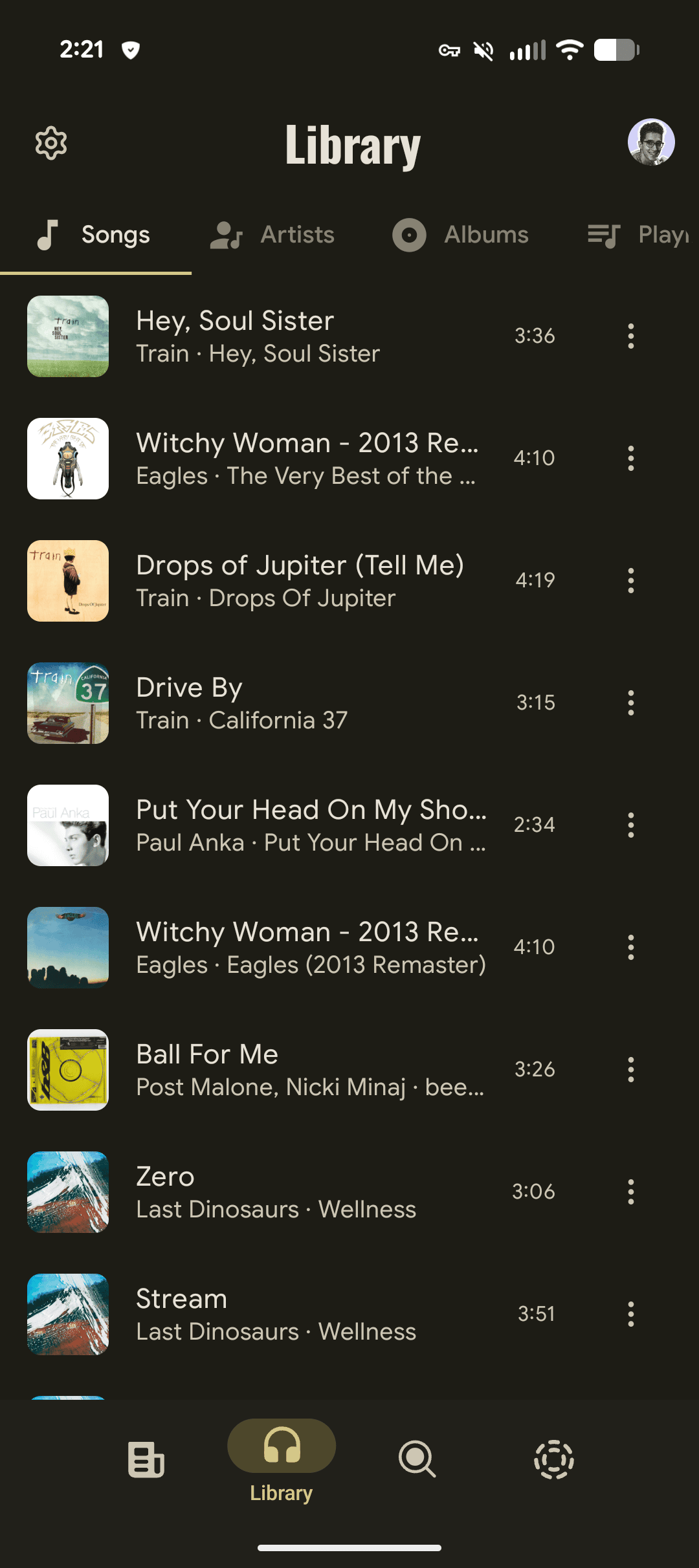Image resolution: width=699 pixels, height=1568 pixels.
Task: Select the Songs tab
Action: (x=94, y=235)
